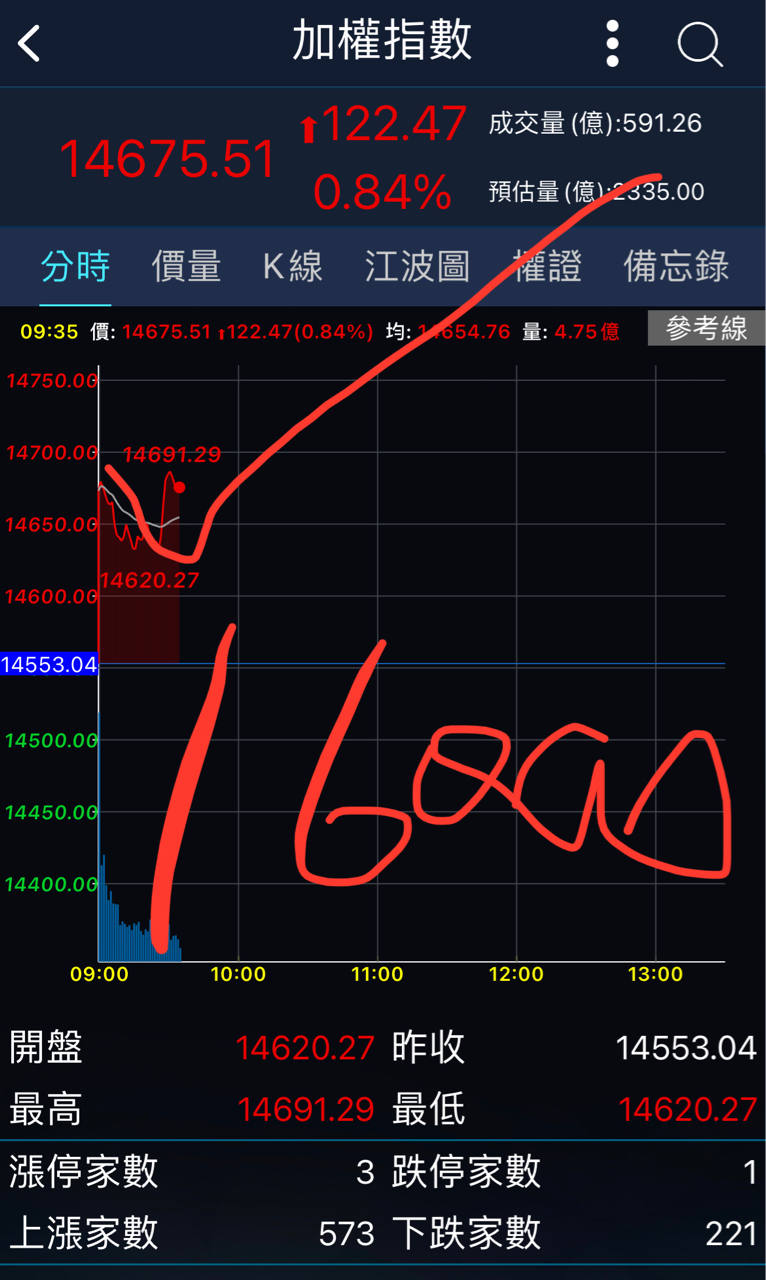Switch to the 價量 tab
Image resolution: width=766 pixels, height=1280 pixels.
(186, 266)
